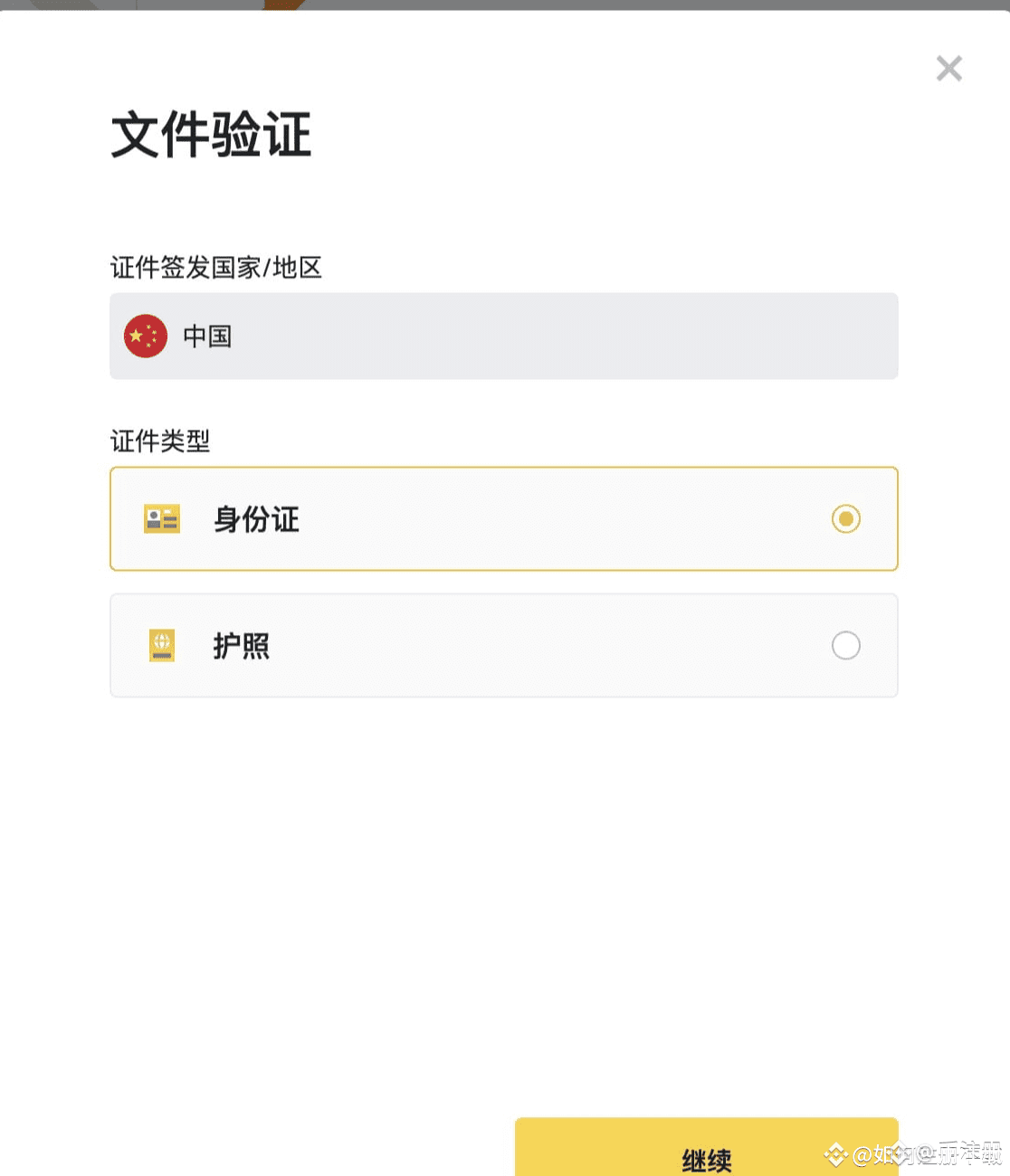Click the 文件验证 dialog title

(210, 134)
